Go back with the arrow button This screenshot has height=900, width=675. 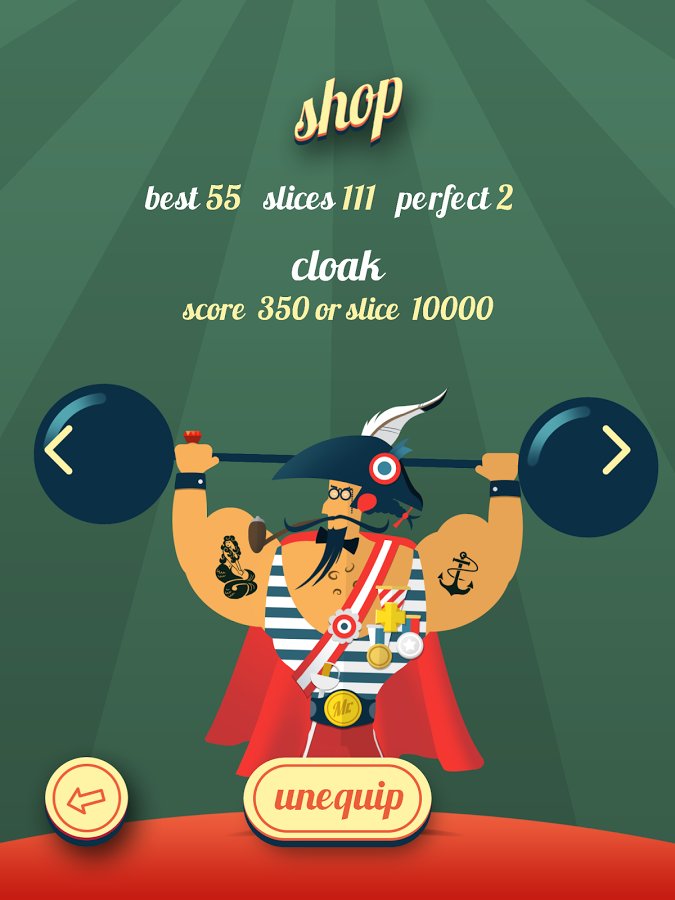[x=86, y=799]
